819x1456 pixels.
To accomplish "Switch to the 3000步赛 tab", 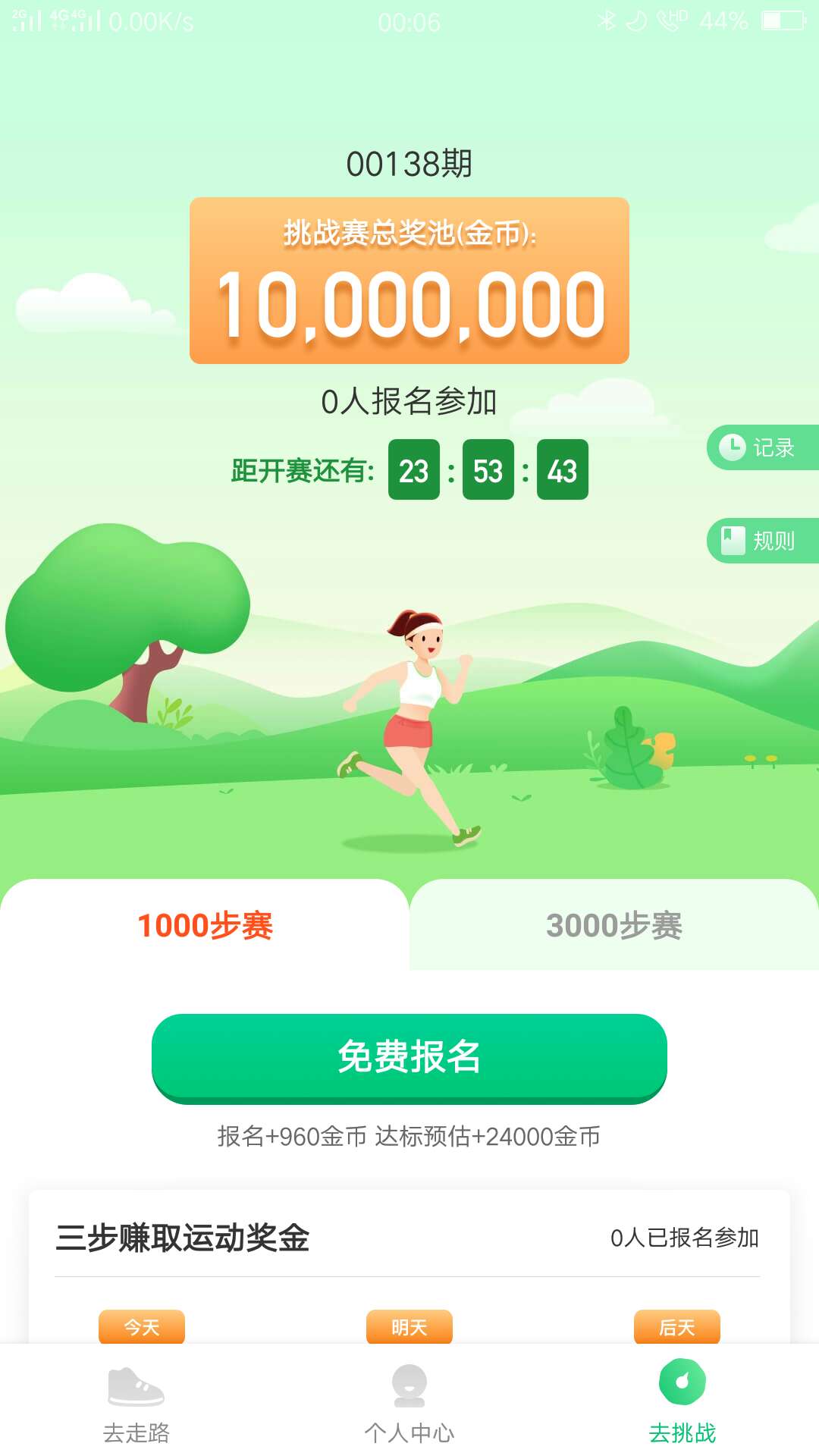I will pos(614,924).
